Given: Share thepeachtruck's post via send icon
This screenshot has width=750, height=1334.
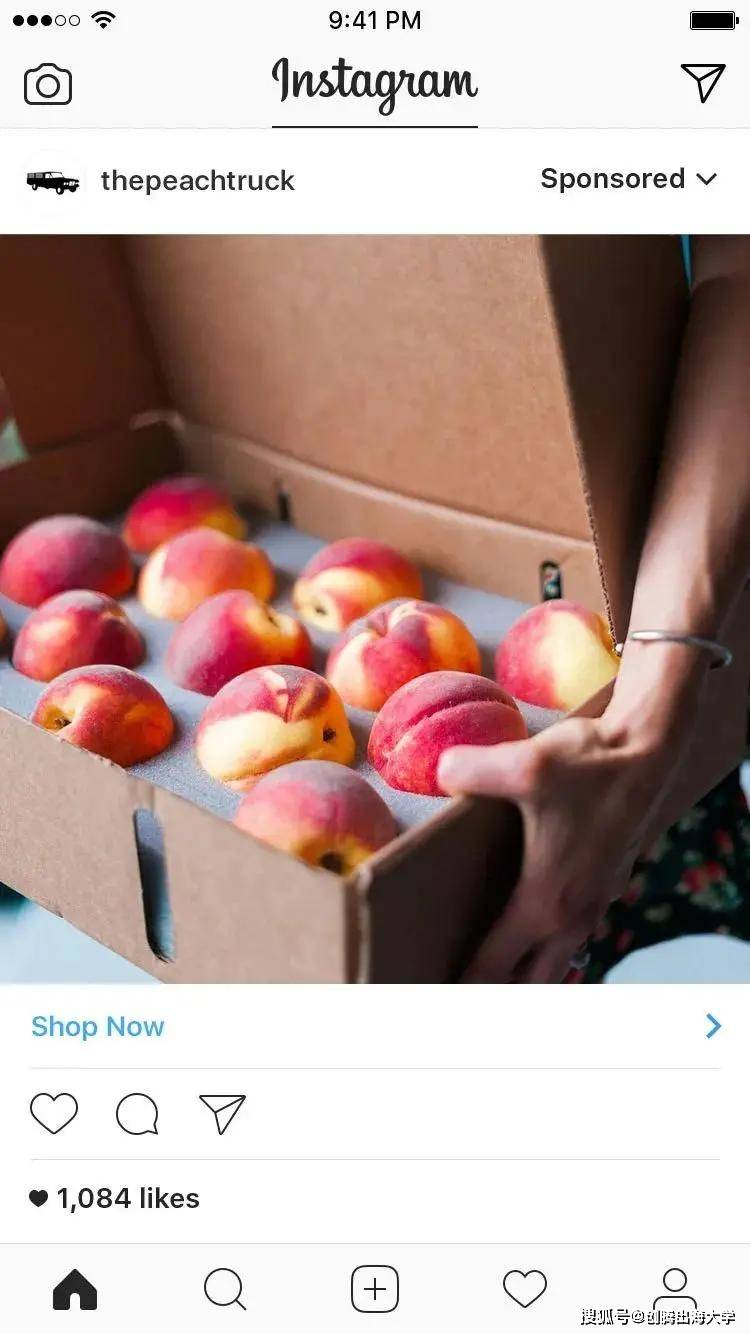Looking at the screenshot, I should coord(222,1114).
